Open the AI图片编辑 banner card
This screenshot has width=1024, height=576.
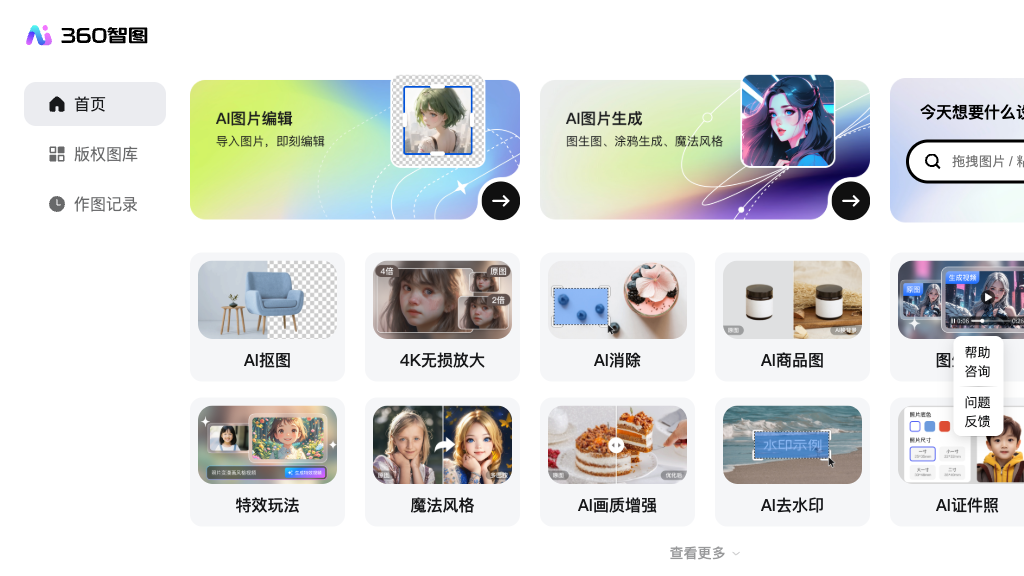pyautogui.click(x=354, y=150)
